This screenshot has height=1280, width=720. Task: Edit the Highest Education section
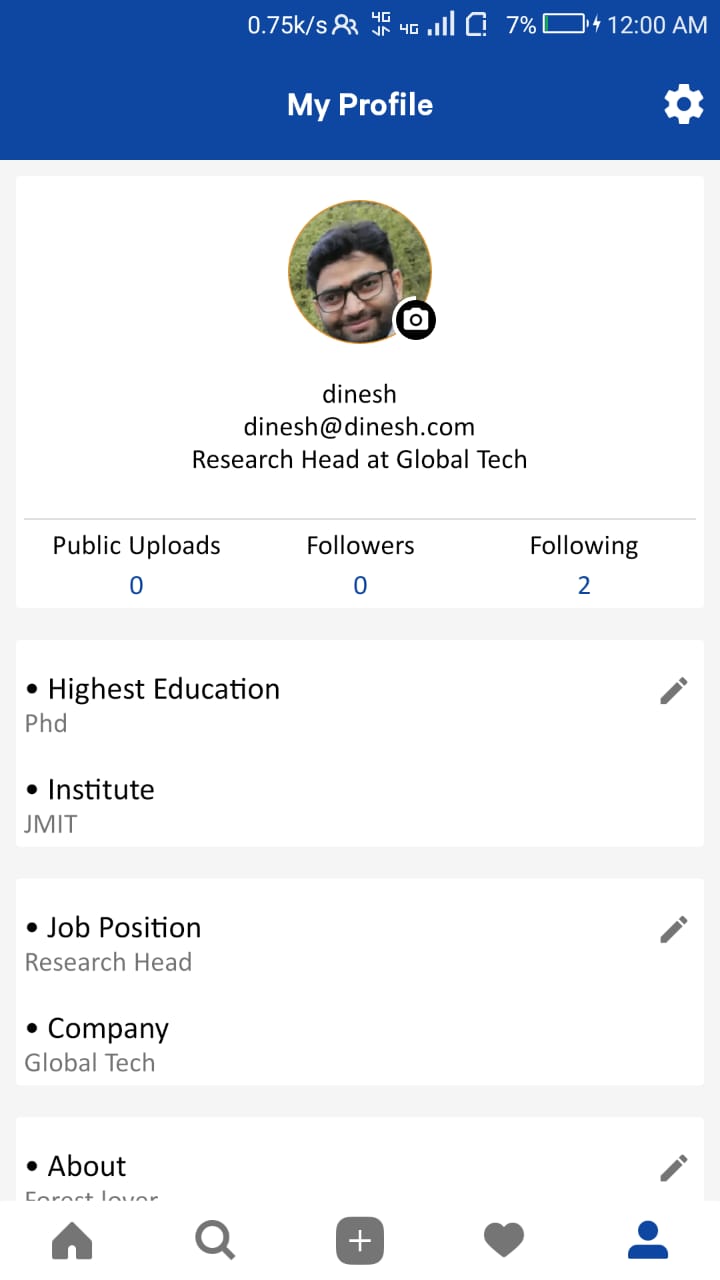674,690
